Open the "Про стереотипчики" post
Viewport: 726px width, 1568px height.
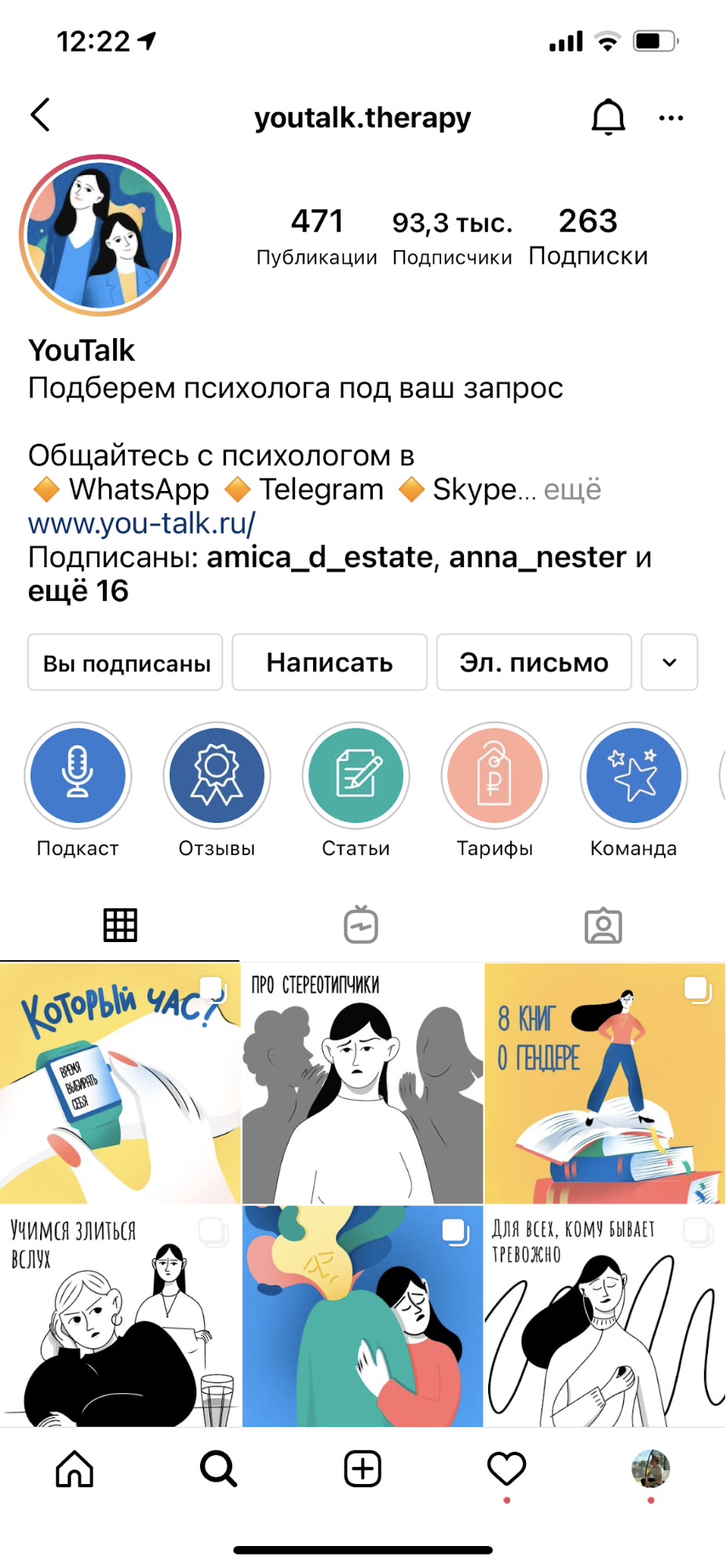(363, 1083)
